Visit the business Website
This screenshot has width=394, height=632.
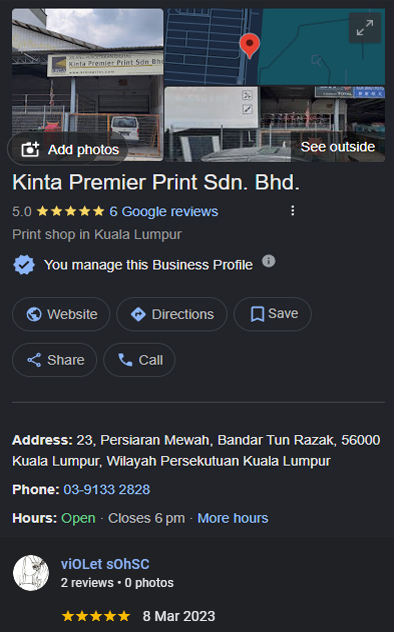[61, 314]
